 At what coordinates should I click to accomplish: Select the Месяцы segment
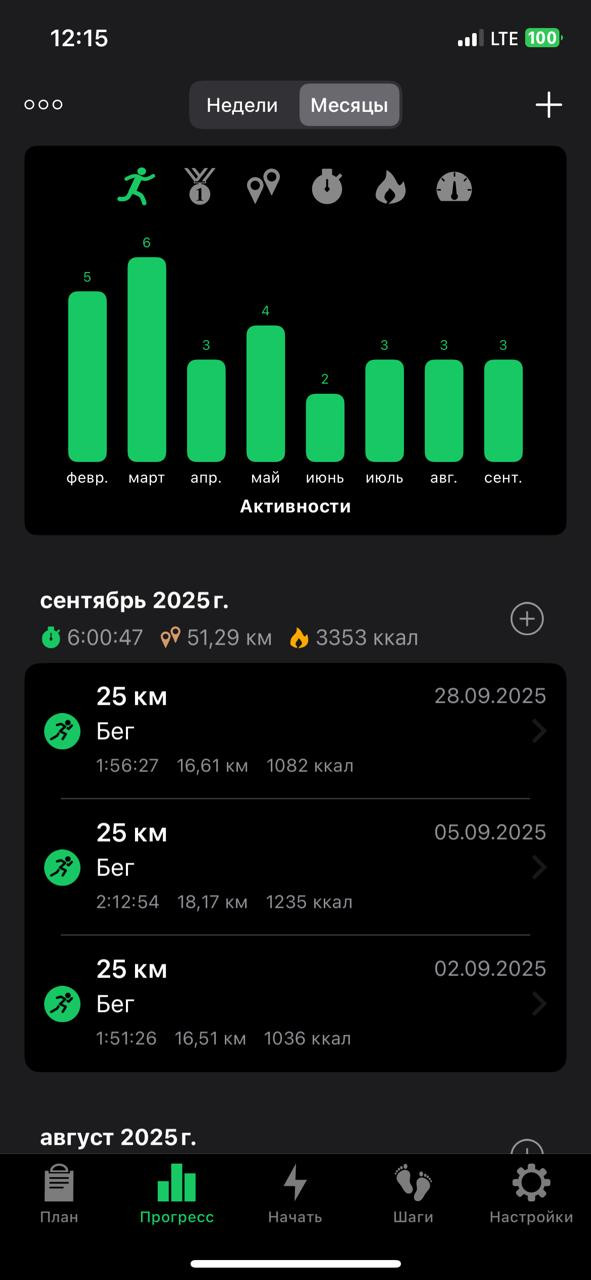click(x=349, y=105)
